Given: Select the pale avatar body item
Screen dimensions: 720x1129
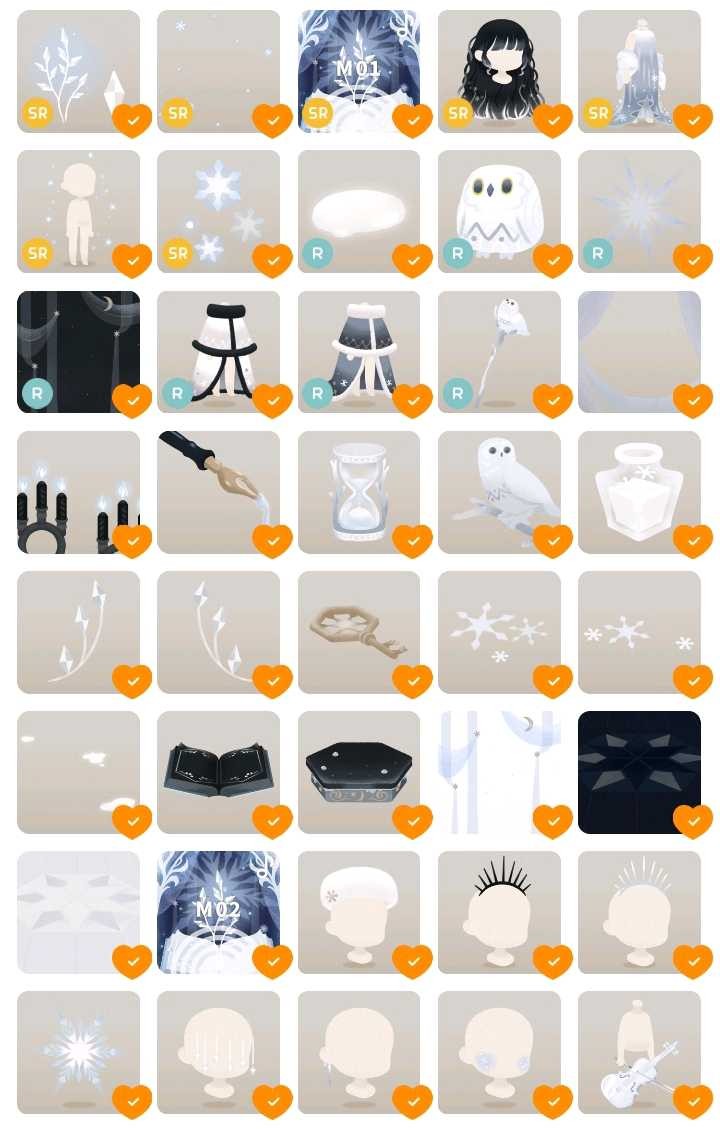Looking at the screenshot, I should (x=78, y=211).
